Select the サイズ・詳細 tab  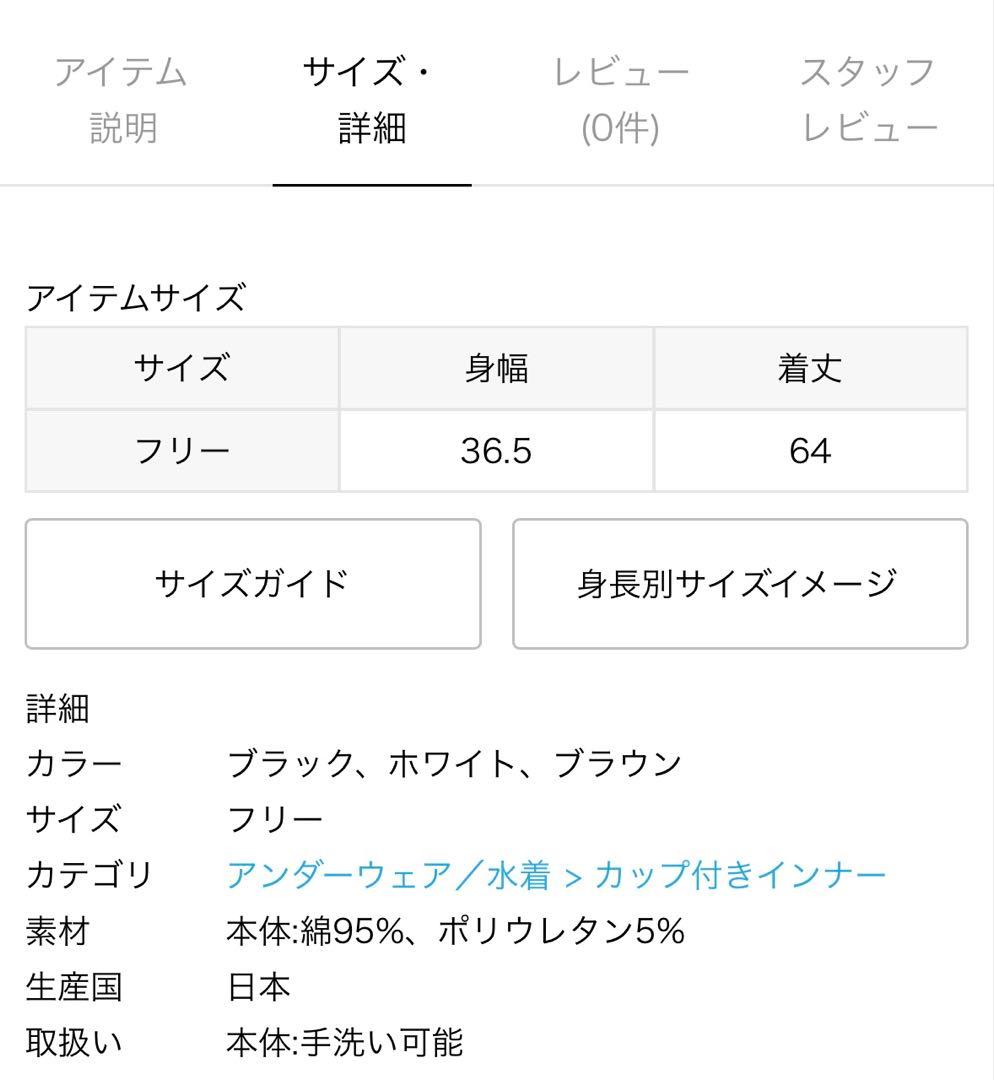pyautogui.click(x=372, y=97)
